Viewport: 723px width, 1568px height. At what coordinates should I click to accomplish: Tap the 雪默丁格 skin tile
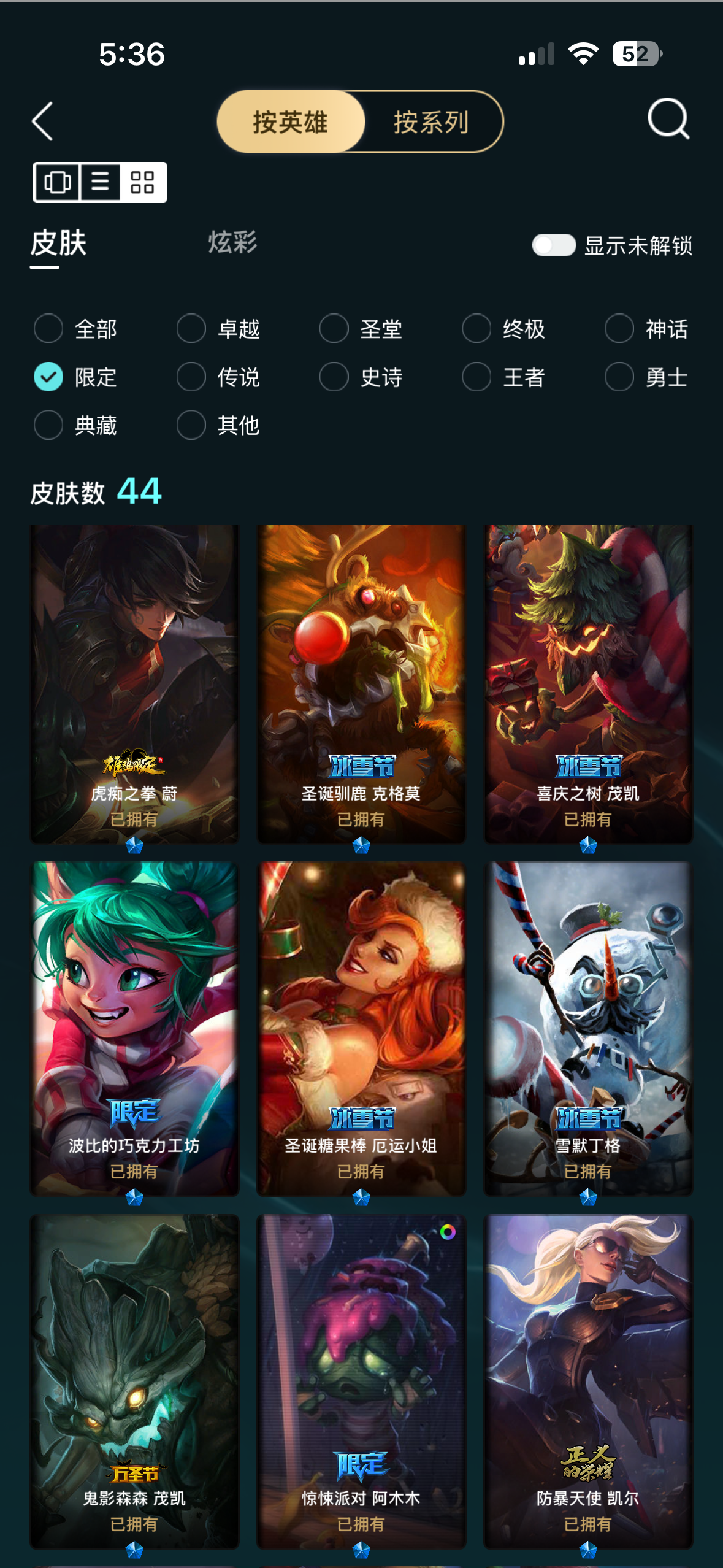(588, 1029)
